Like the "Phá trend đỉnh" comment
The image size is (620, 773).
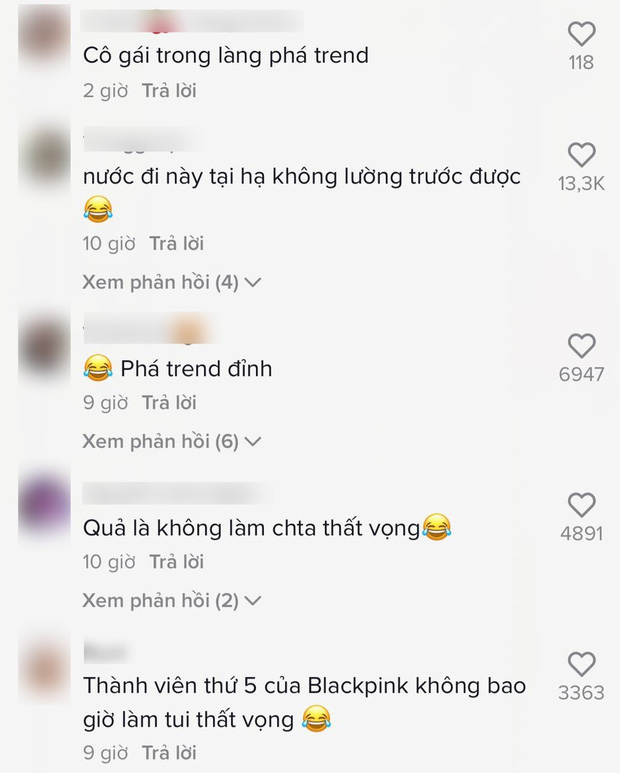[x=581, y=346]
